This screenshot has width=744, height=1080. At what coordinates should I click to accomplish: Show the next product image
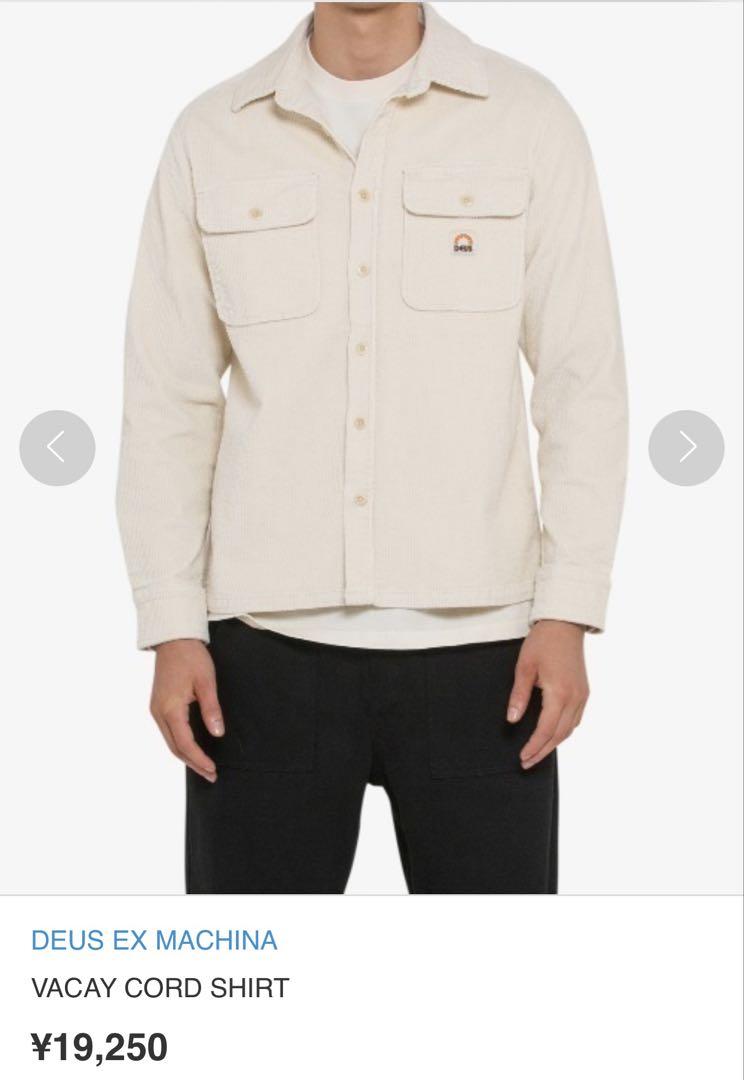pyautogui.click(x=686, y=448)
